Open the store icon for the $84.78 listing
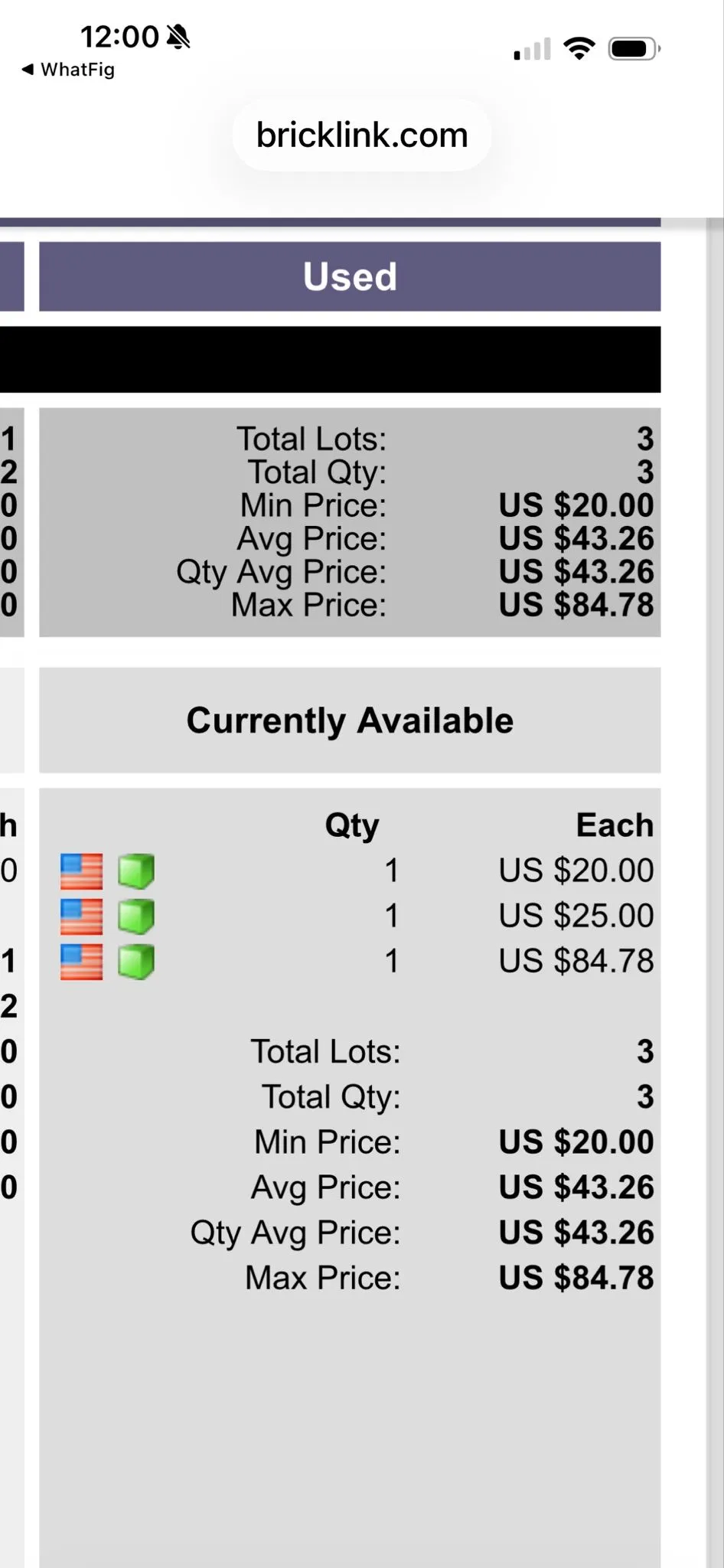Screen dimensions: 724x1568 [136, 962]
